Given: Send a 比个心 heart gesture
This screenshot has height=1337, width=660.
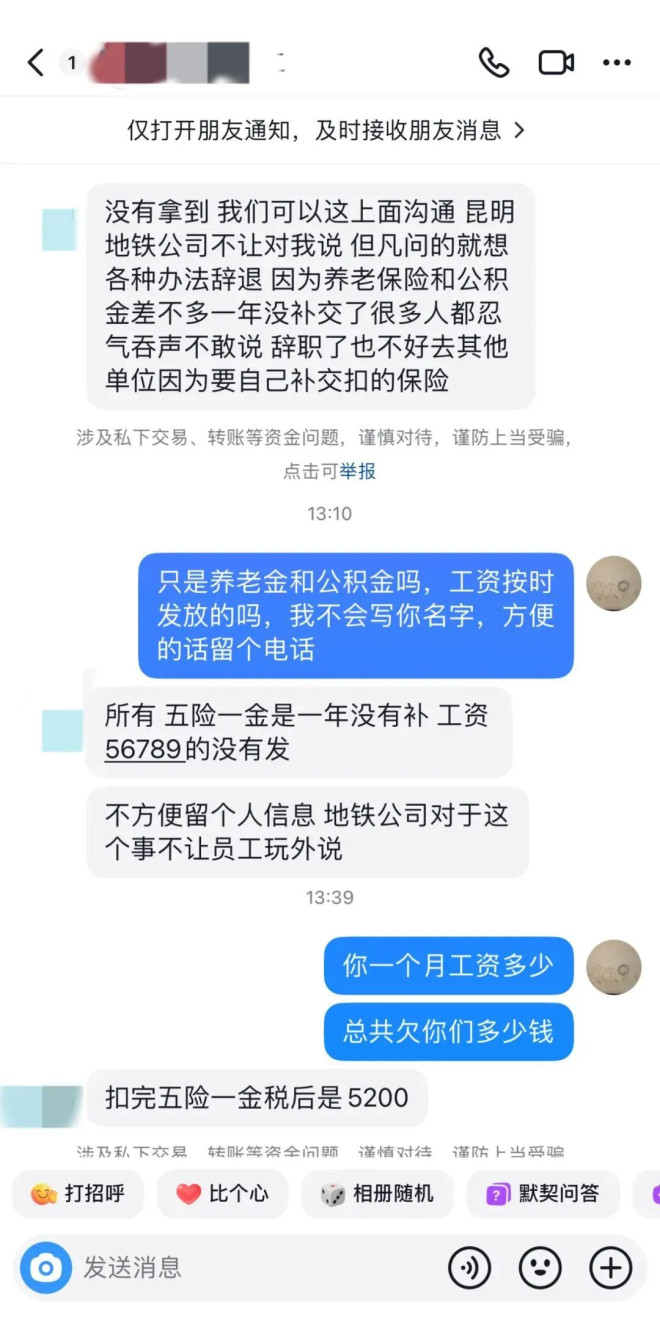Looking at the screenshot, I should [222, 1194].
